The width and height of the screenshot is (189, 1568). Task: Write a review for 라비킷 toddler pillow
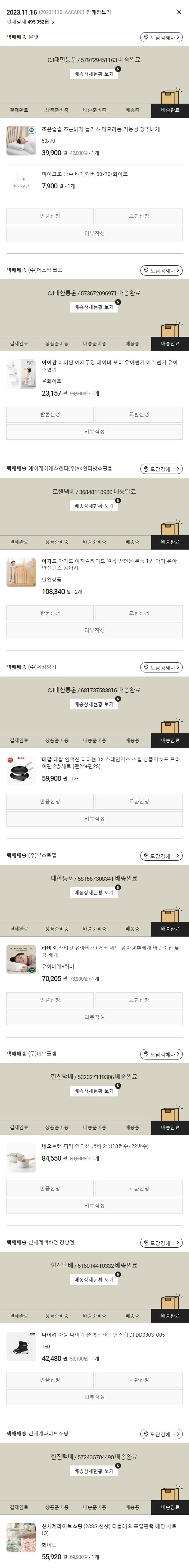point(94,1017)
